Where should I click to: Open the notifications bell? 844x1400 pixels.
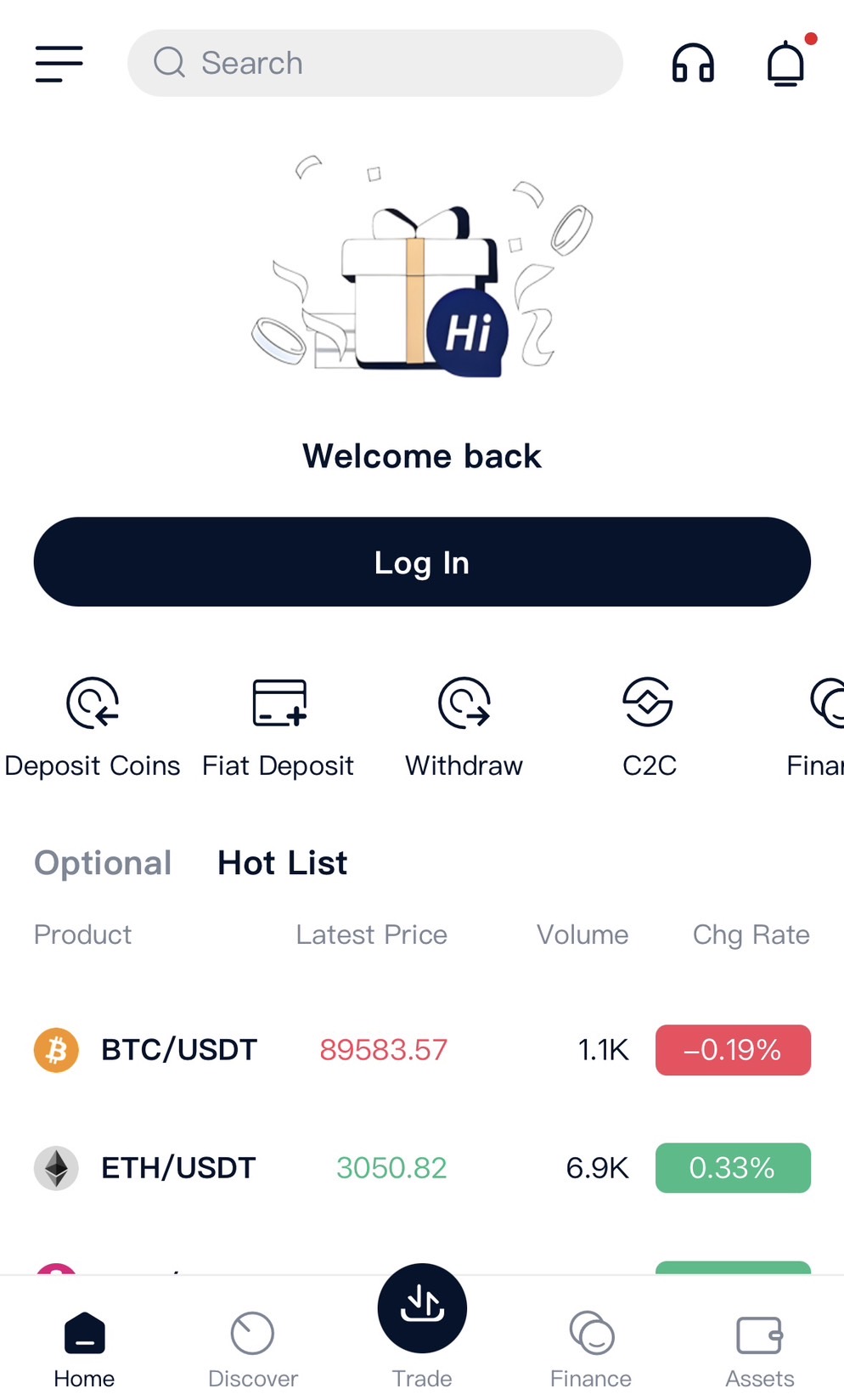pyautogui.click(x=785, y=64)
